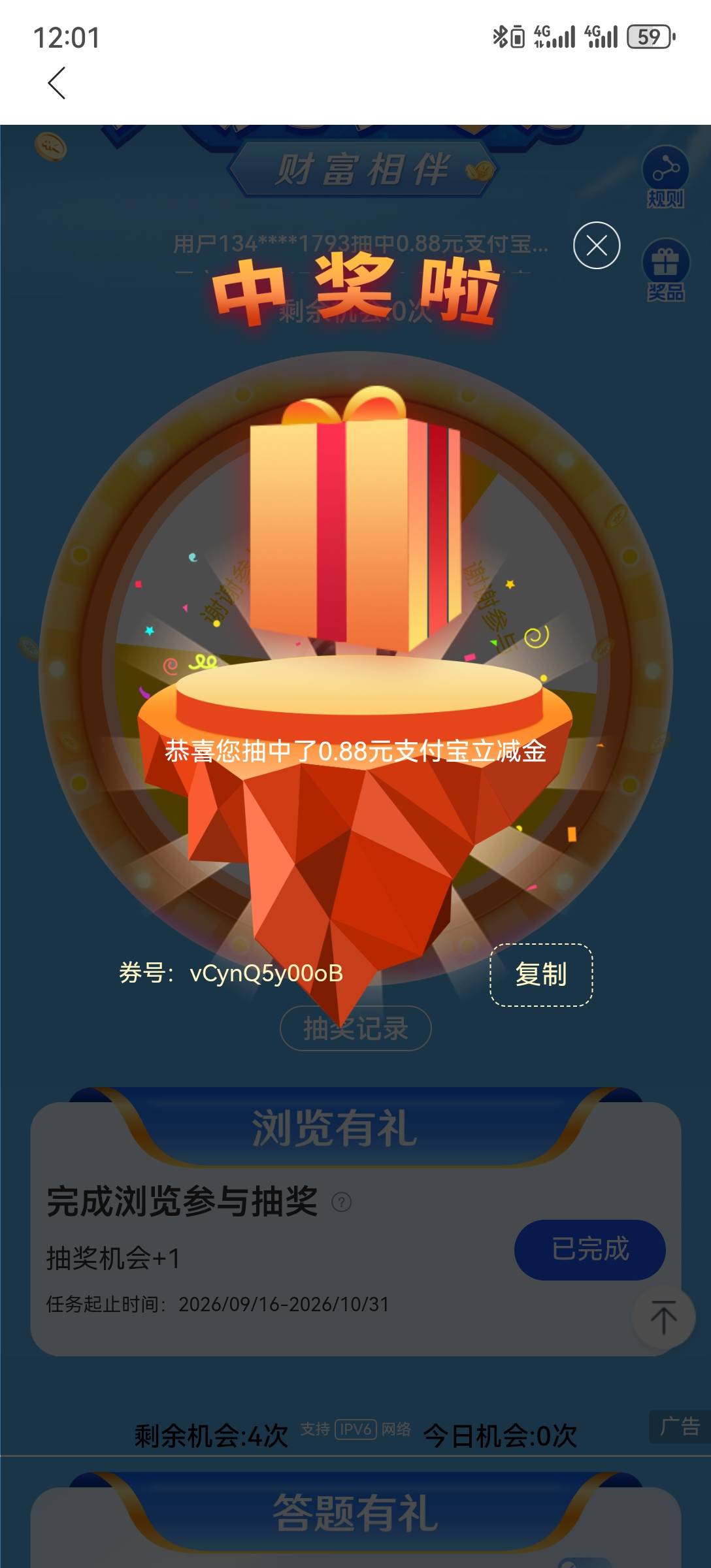Screen dimensions: 711x1568
Task: Jump back to top with the arrow button
Action: (x=663, y=1316)
